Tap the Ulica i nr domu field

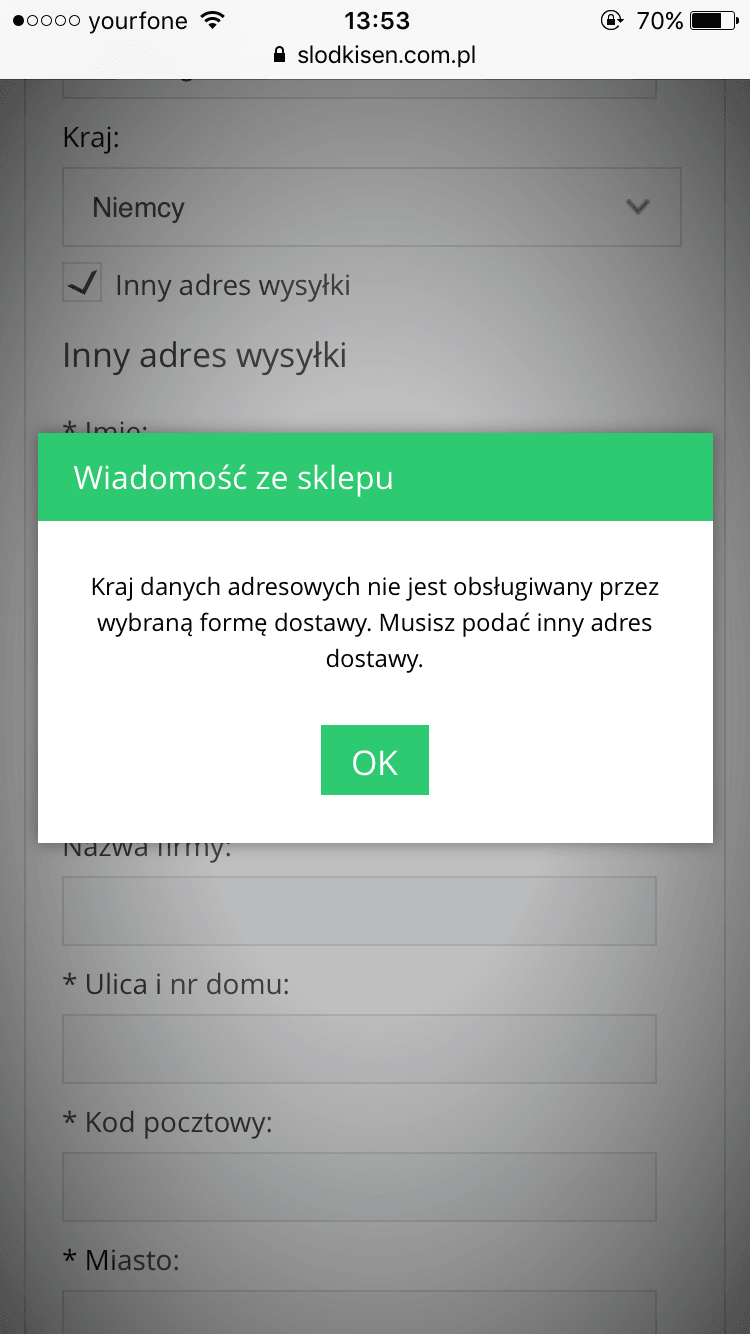[x=359, y=1049]
